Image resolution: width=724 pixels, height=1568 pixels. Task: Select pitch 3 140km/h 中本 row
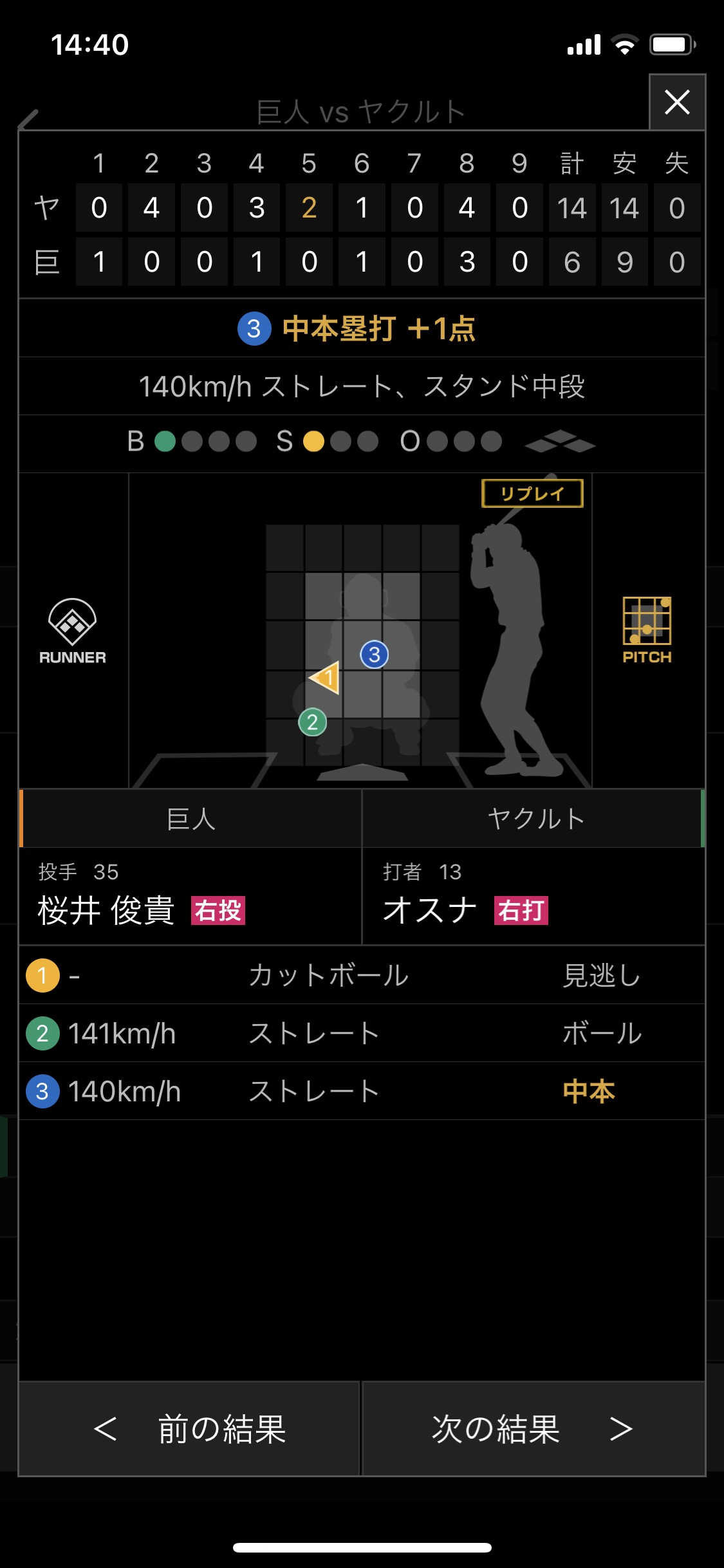pos(362,1091)
